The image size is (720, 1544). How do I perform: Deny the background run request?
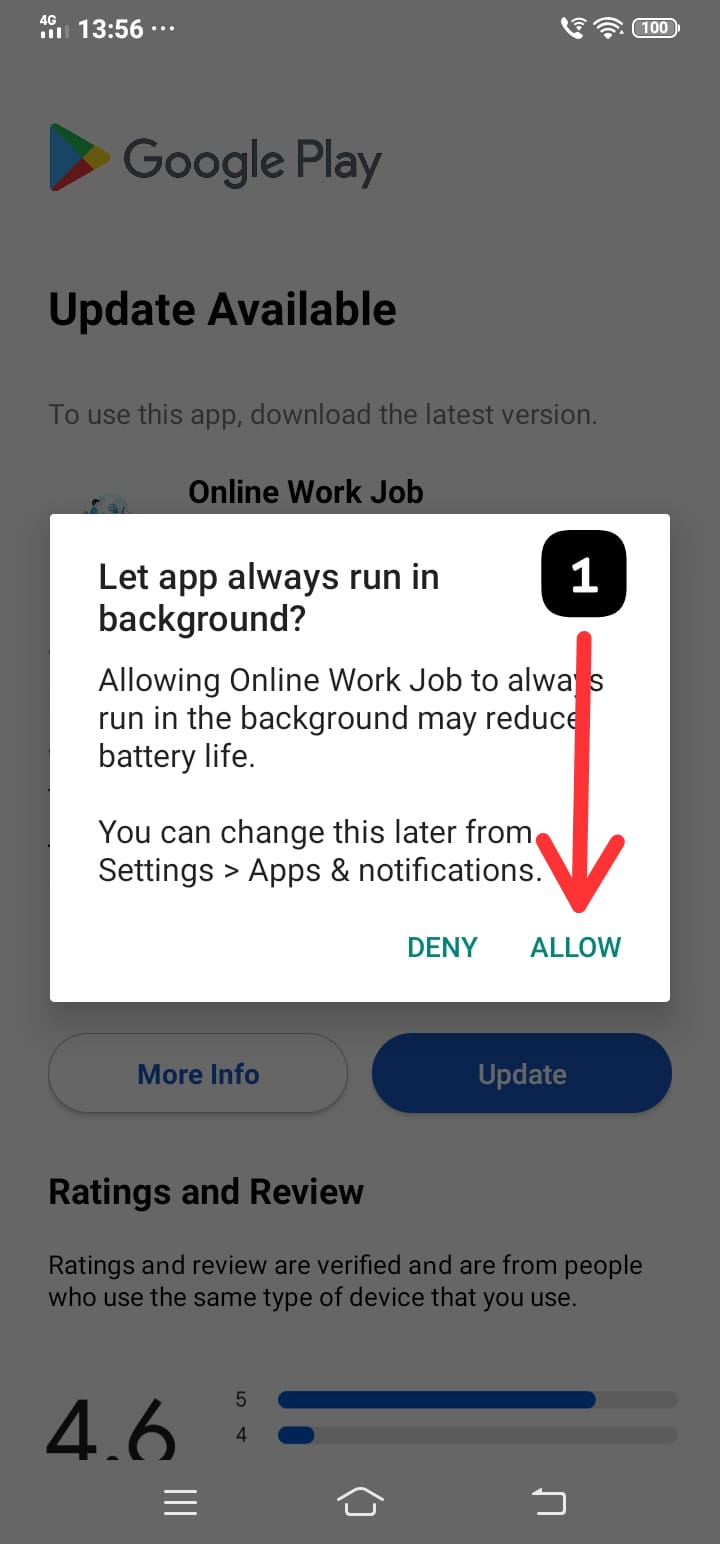442,947
